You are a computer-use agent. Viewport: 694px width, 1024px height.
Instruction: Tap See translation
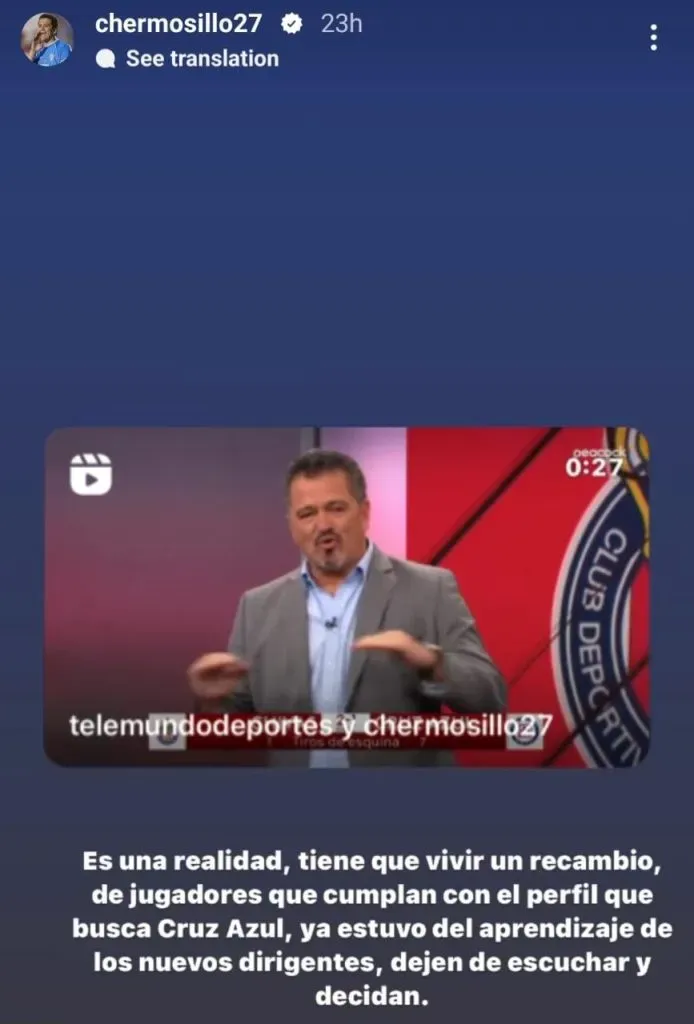point(201,59)
